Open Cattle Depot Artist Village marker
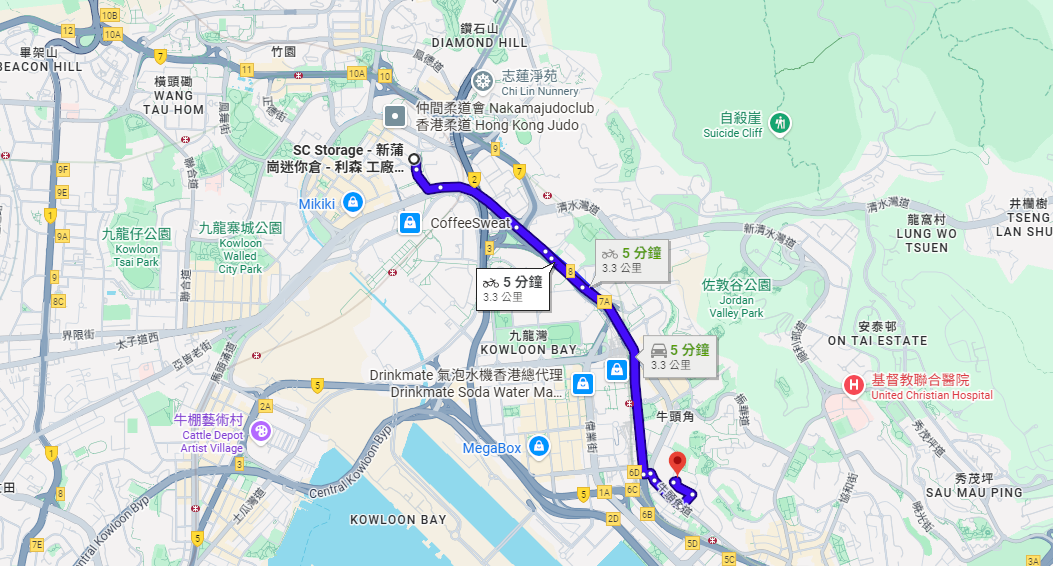This screenshot has height=566, width=1053. 261,432
